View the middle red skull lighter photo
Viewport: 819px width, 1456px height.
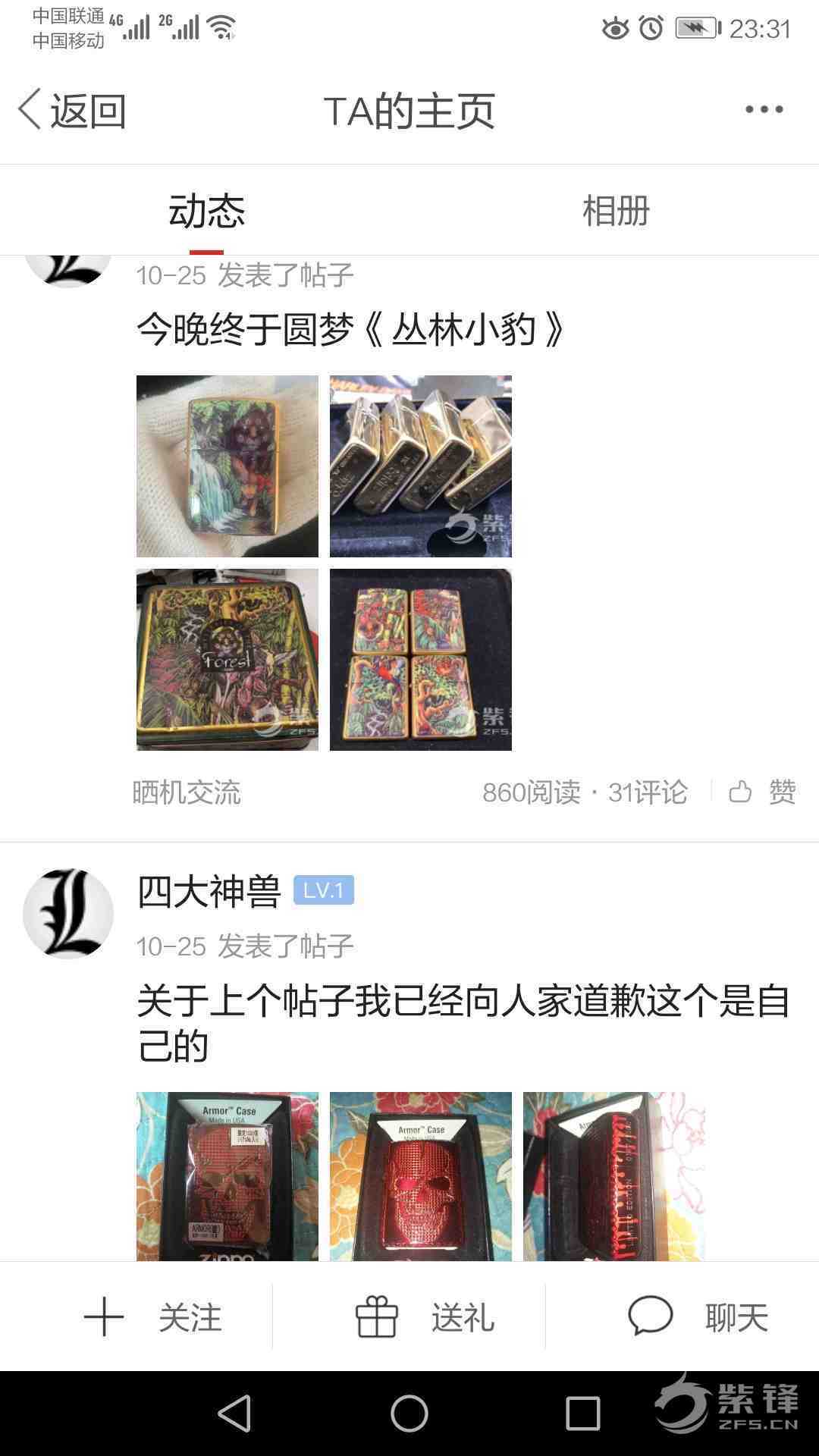point(420,1175)
